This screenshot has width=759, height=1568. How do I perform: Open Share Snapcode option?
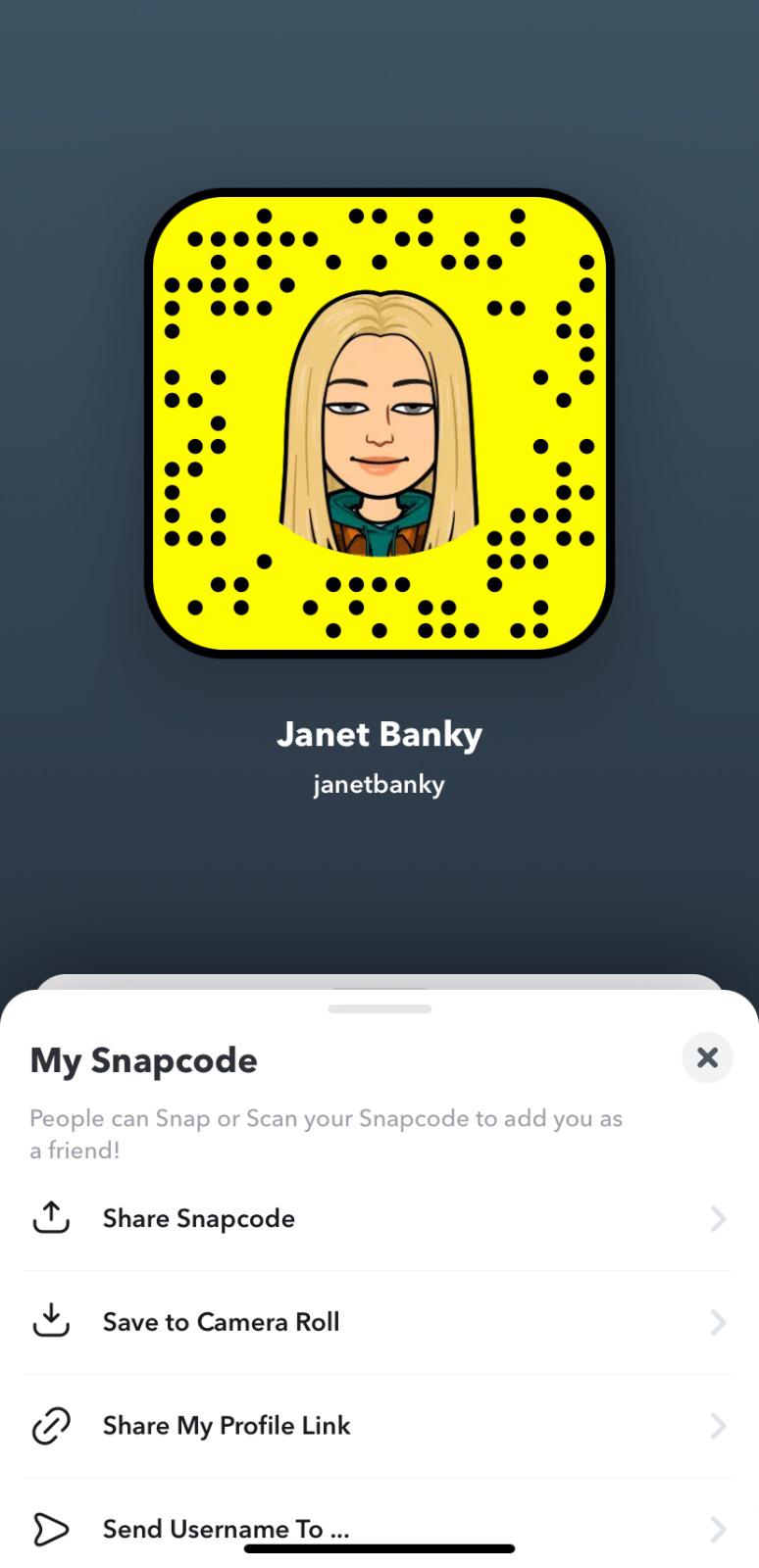(x=379, y=1218)
